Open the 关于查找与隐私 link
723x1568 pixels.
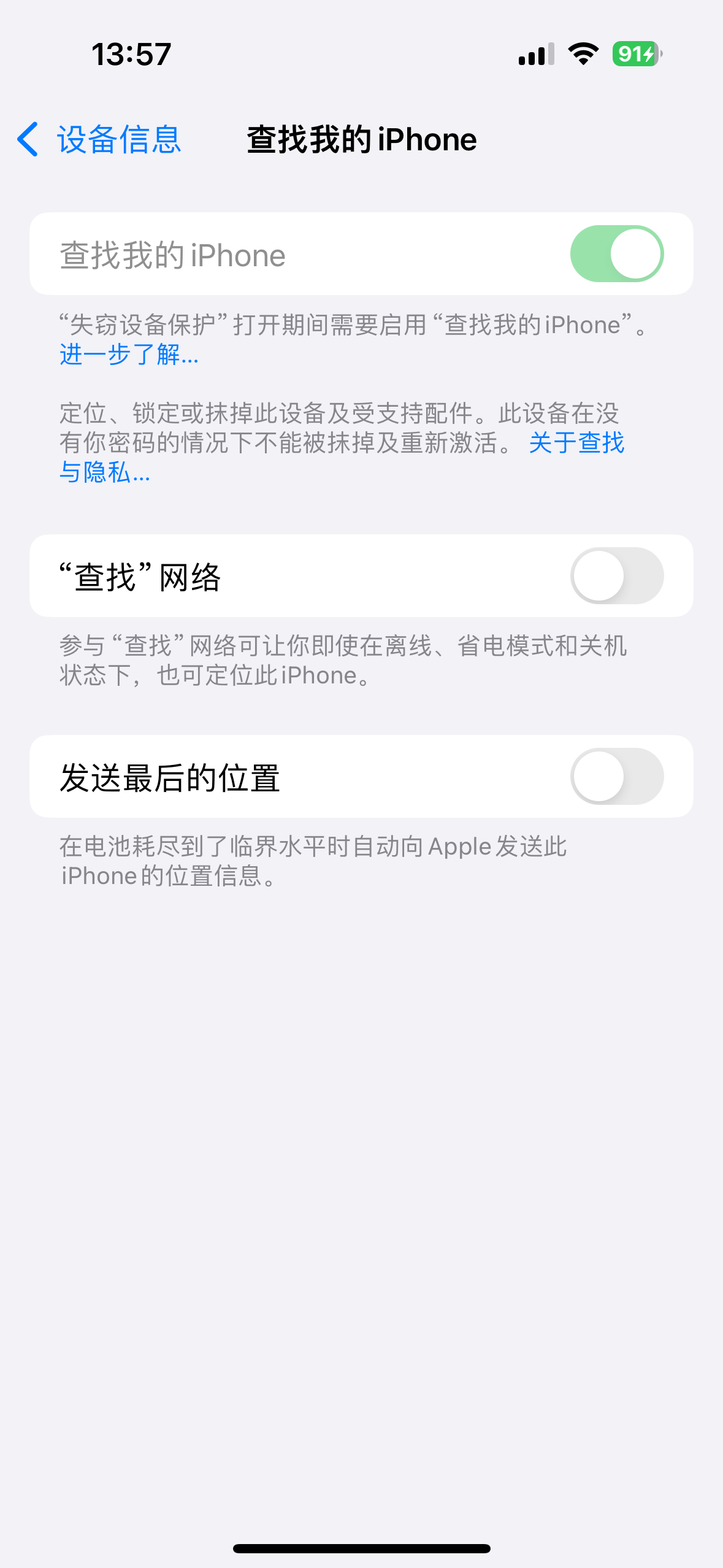[x=575, y=443]
